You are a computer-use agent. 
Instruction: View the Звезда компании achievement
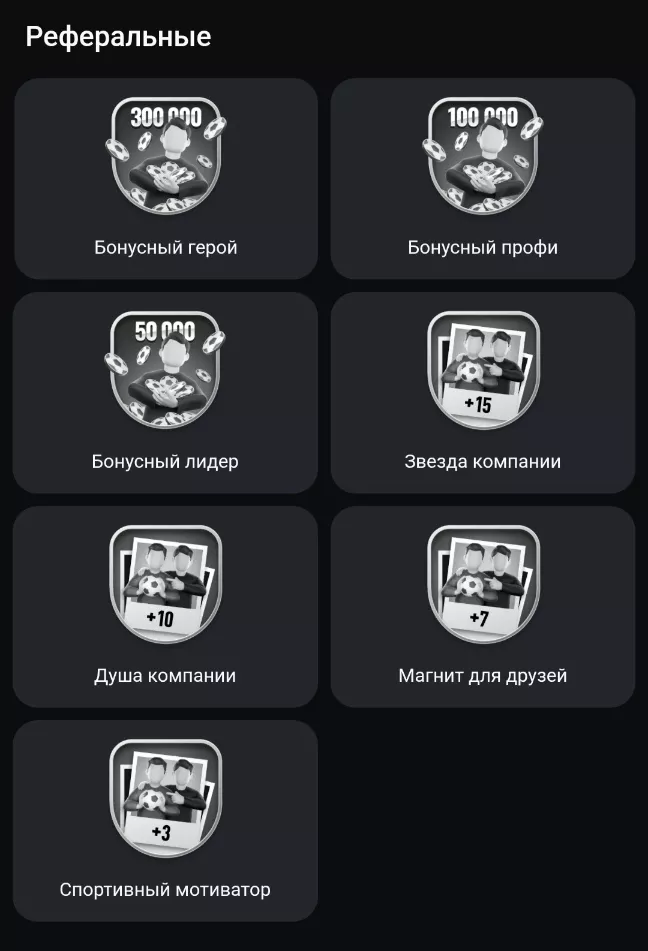(x=483, y=393)
